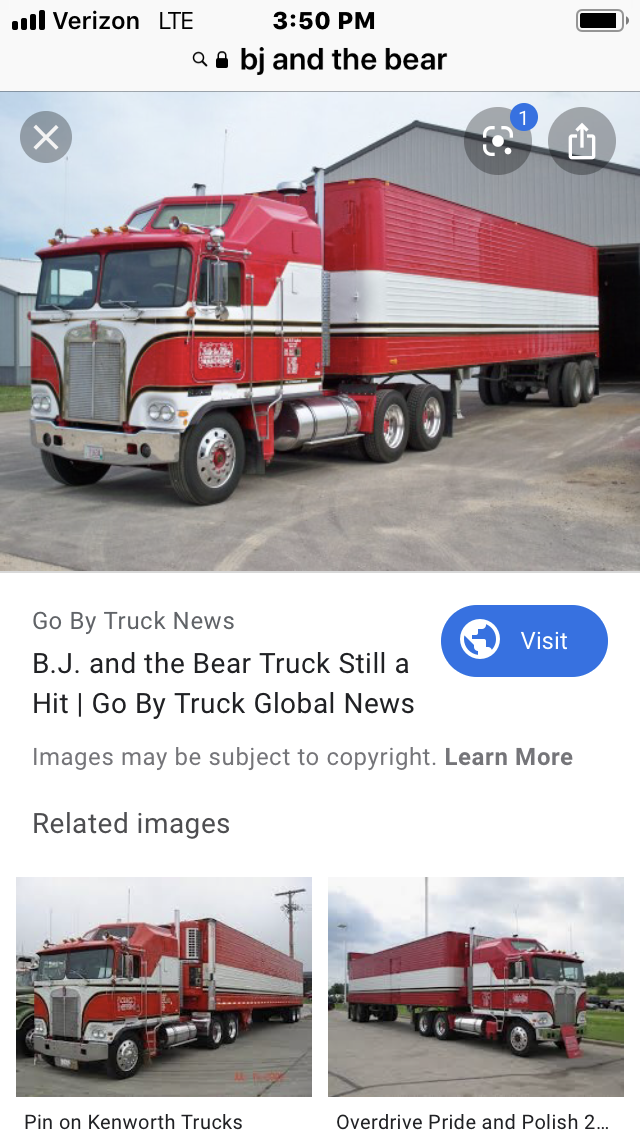The height and width of the screenshot is (1136, 640).
Task: Open Google Lens visual search
Action: 497,142
